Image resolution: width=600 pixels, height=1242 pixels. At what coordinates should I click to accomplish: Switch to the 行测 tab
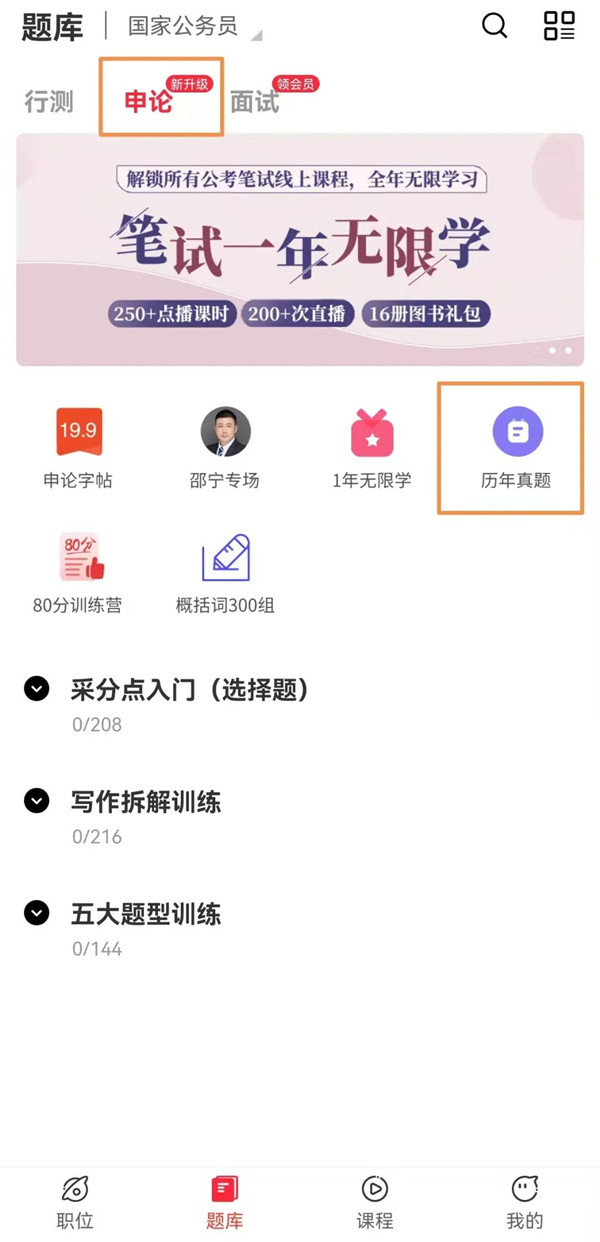tap(49, 102)
